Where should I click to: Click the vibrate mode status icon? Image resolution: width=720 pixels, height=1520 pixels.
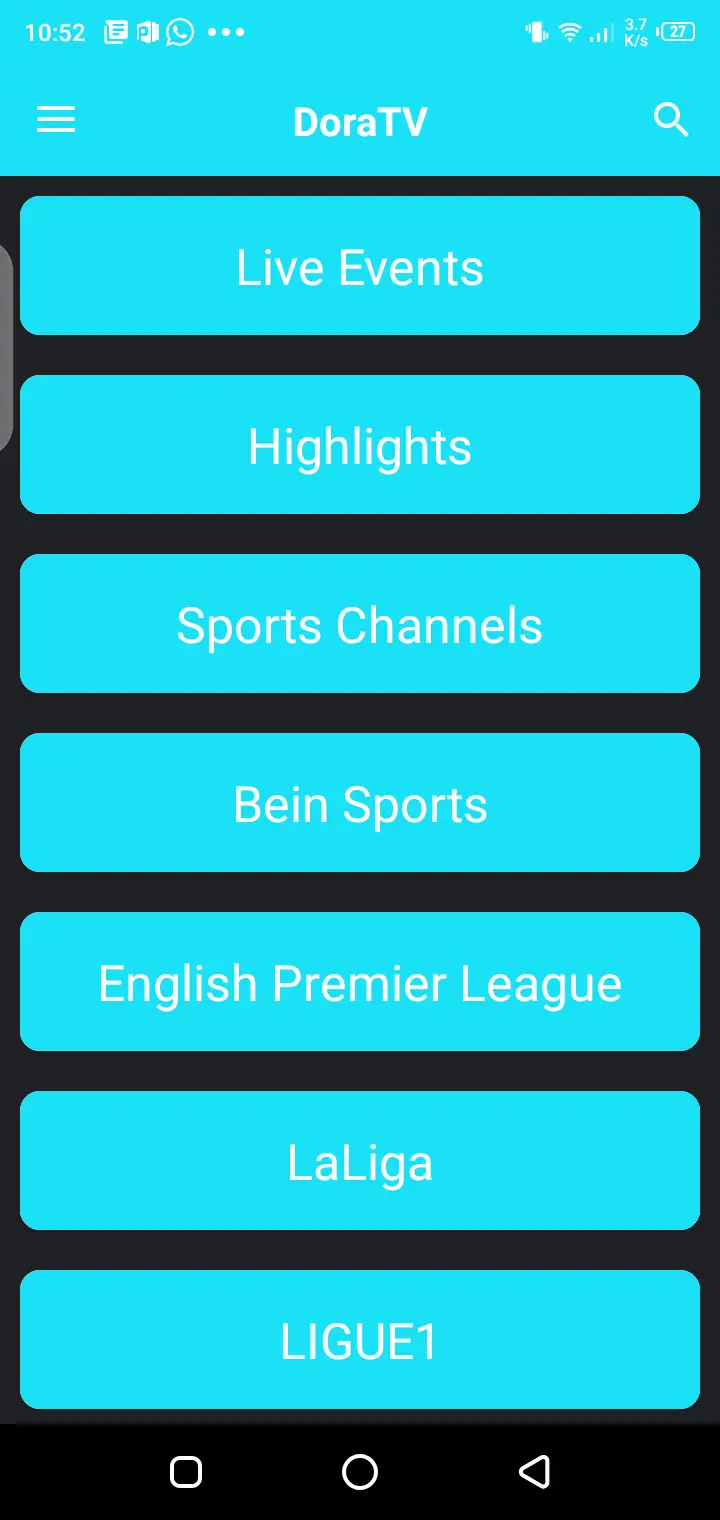click(536, 32)
